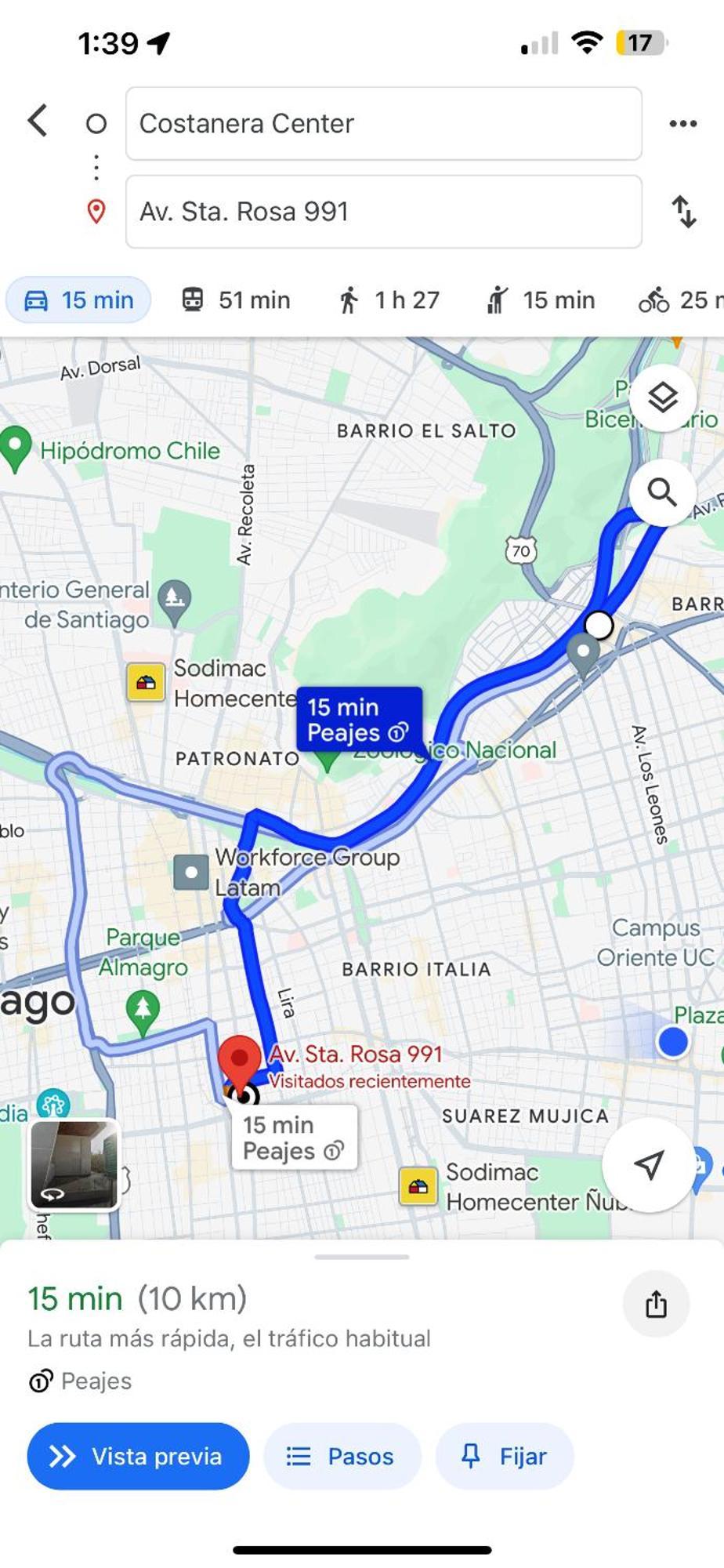This screenshot has width=724, height=1568.
Task: Switch to walking directions, 1 h 27
Action: 389,300
